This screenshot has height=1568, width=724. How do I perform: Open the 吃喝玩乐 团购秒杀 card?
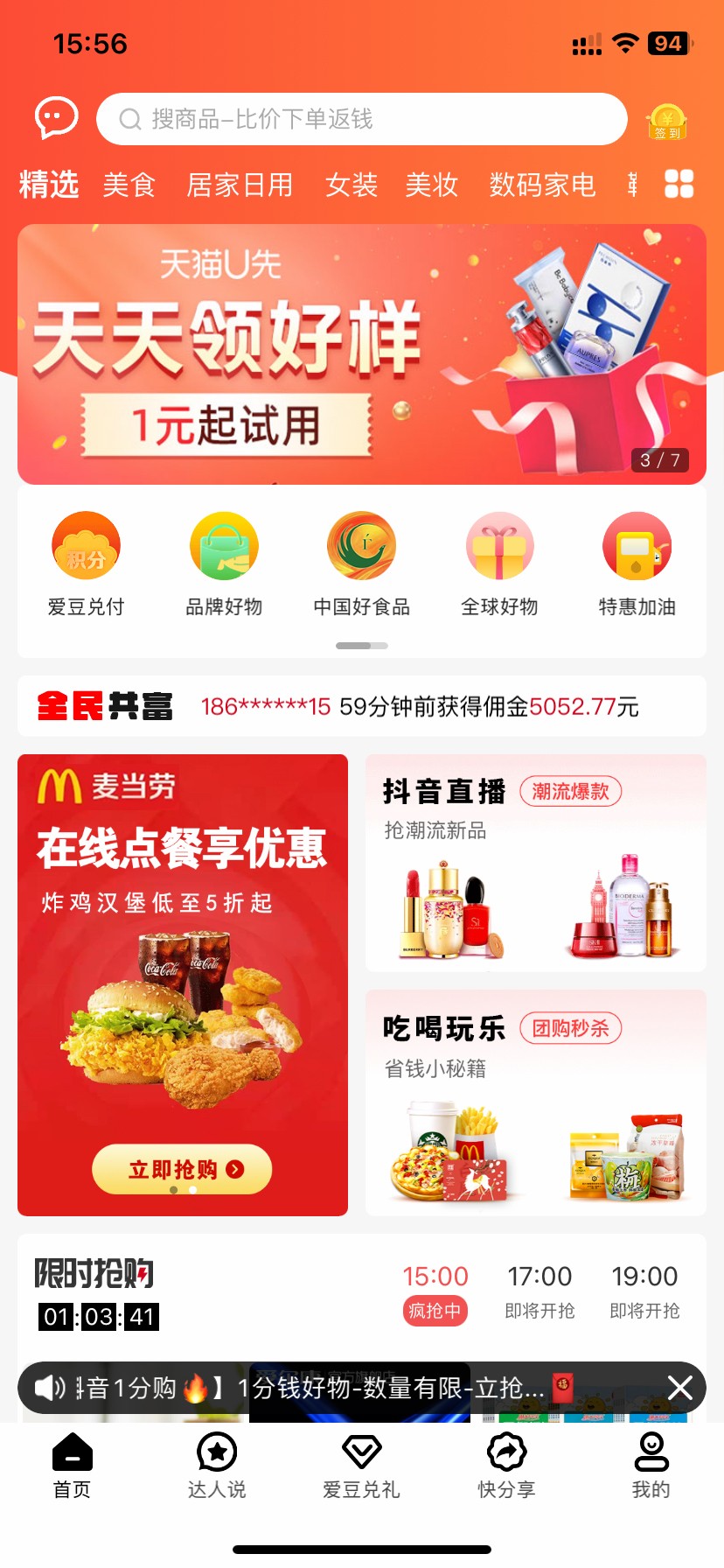point(535,1102)
